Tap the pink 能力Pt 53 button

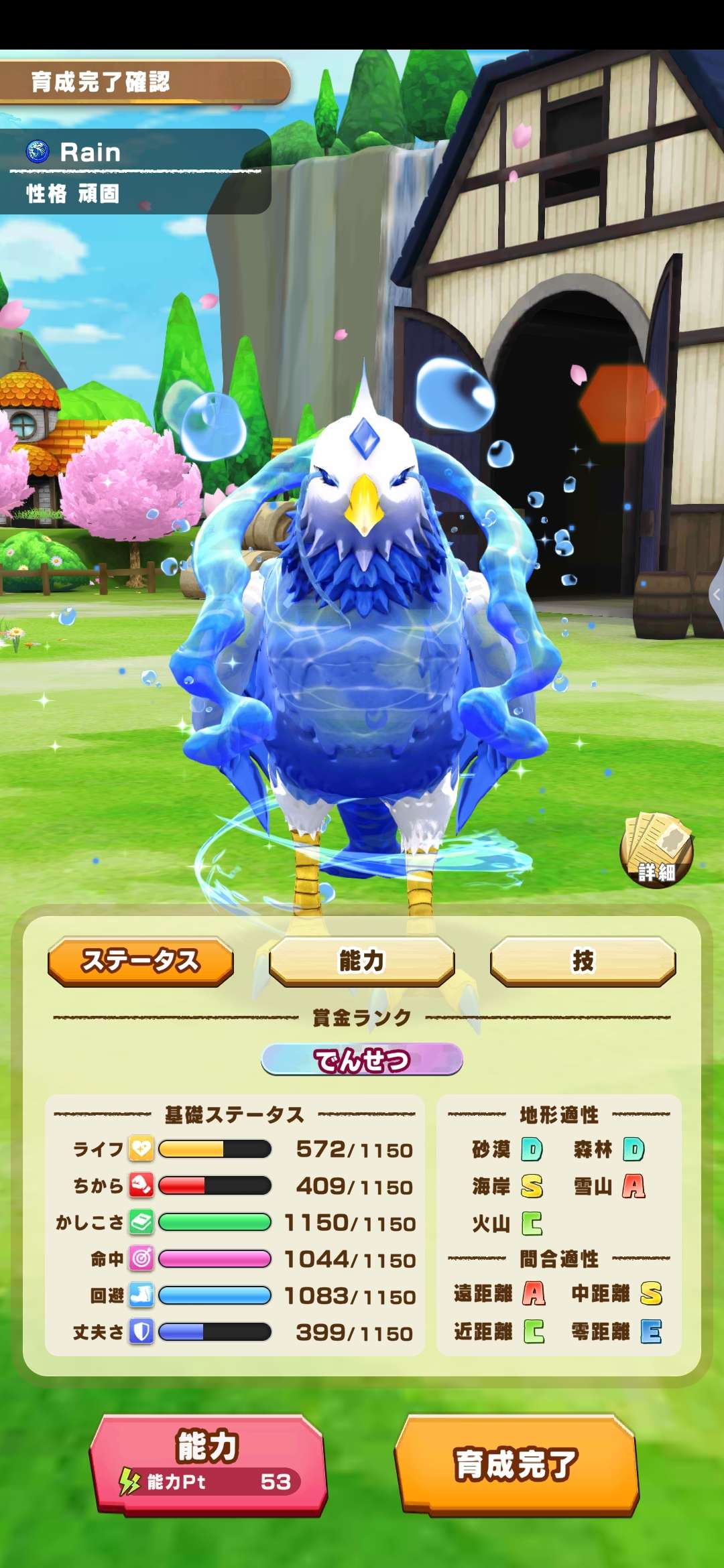[208, 1464]
